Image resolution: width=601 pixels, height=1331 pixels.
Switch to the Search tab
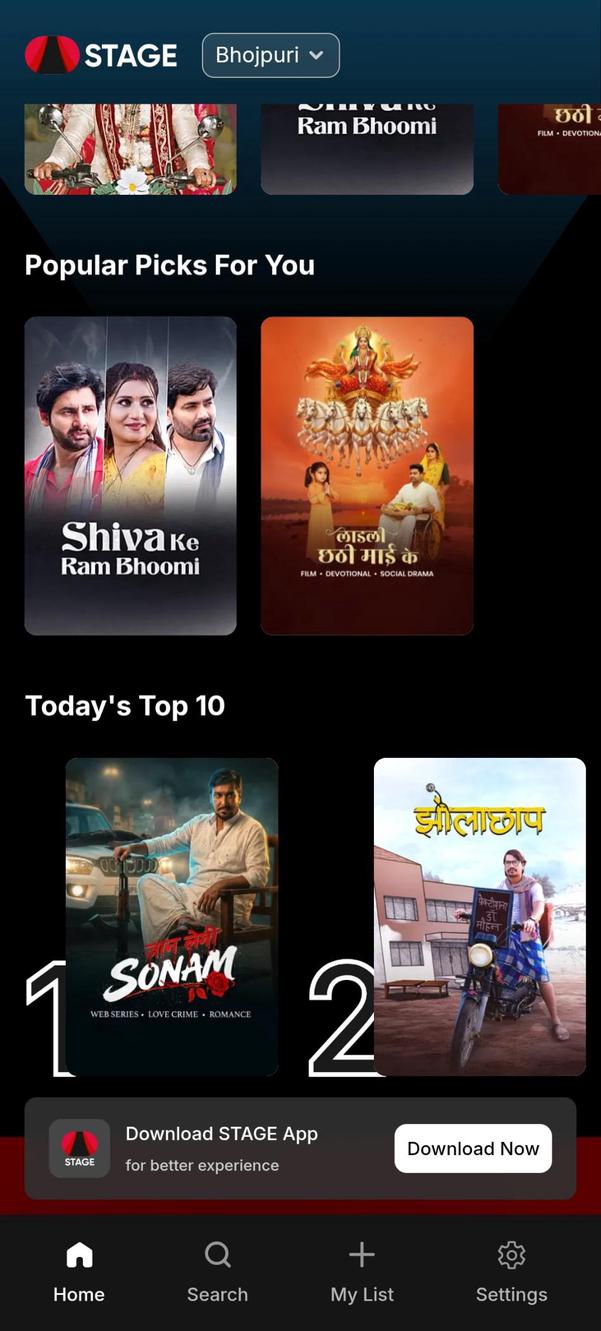point(217,1272)
